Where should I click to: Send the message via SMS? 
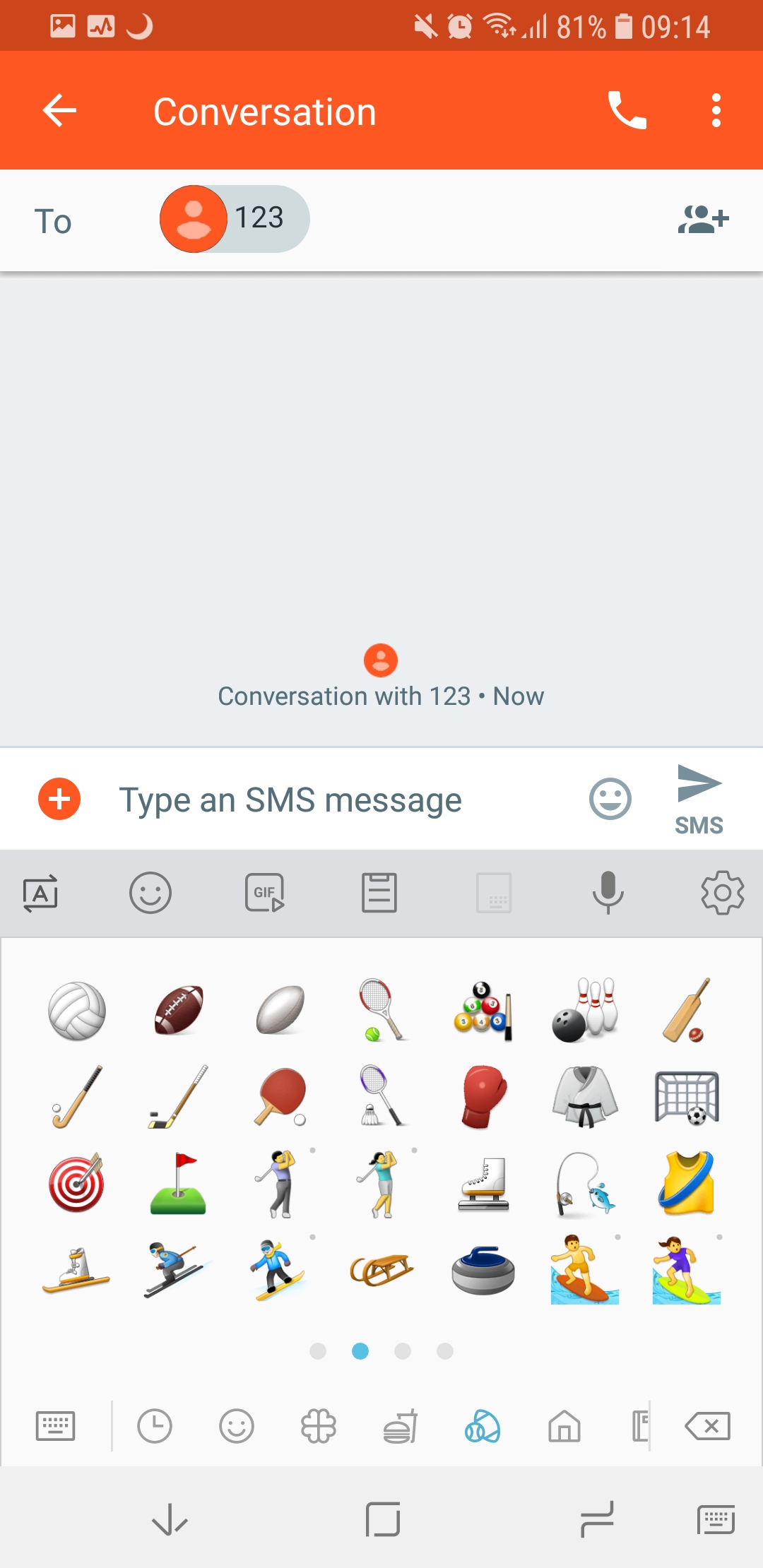(699, 800)
